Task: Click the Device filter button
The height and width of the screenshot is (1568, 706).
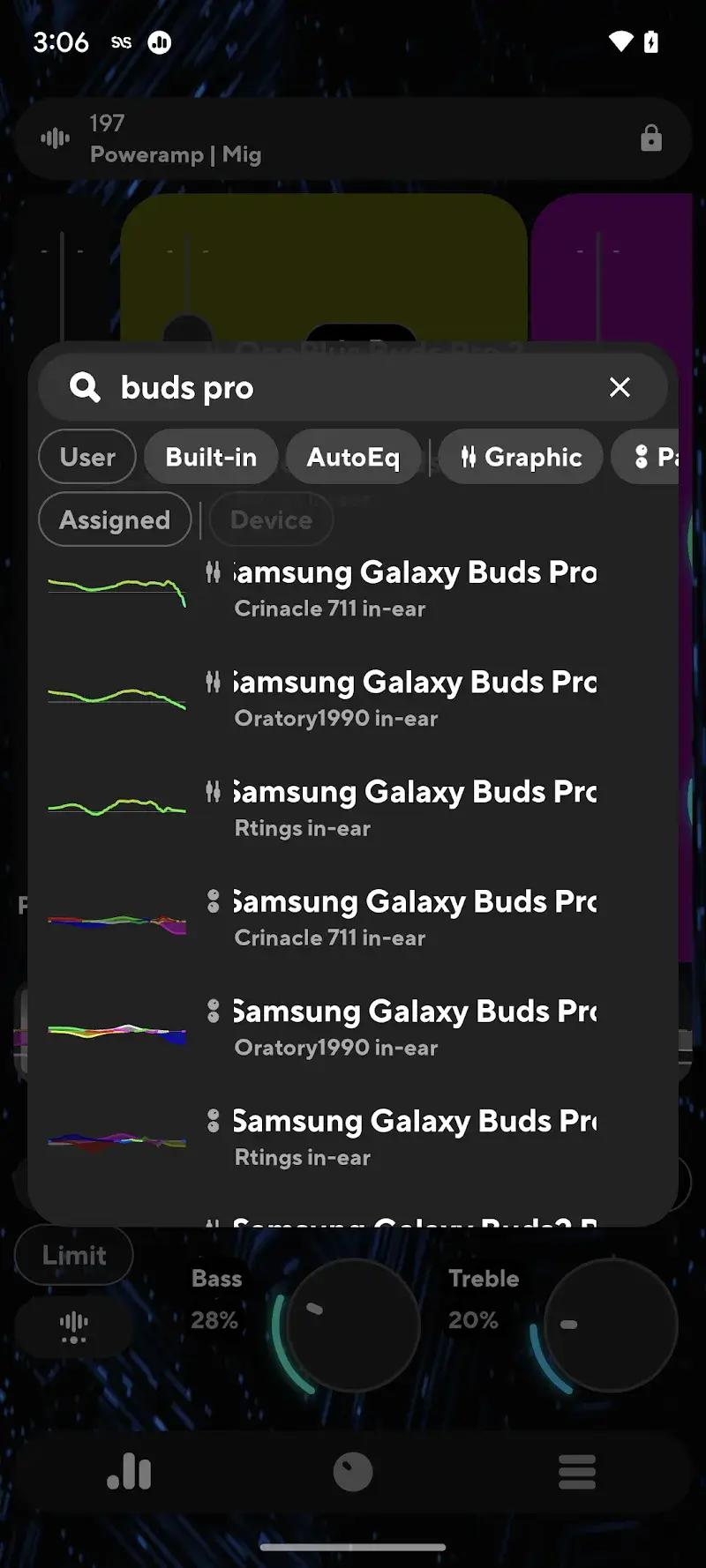Action: (271, 519)
